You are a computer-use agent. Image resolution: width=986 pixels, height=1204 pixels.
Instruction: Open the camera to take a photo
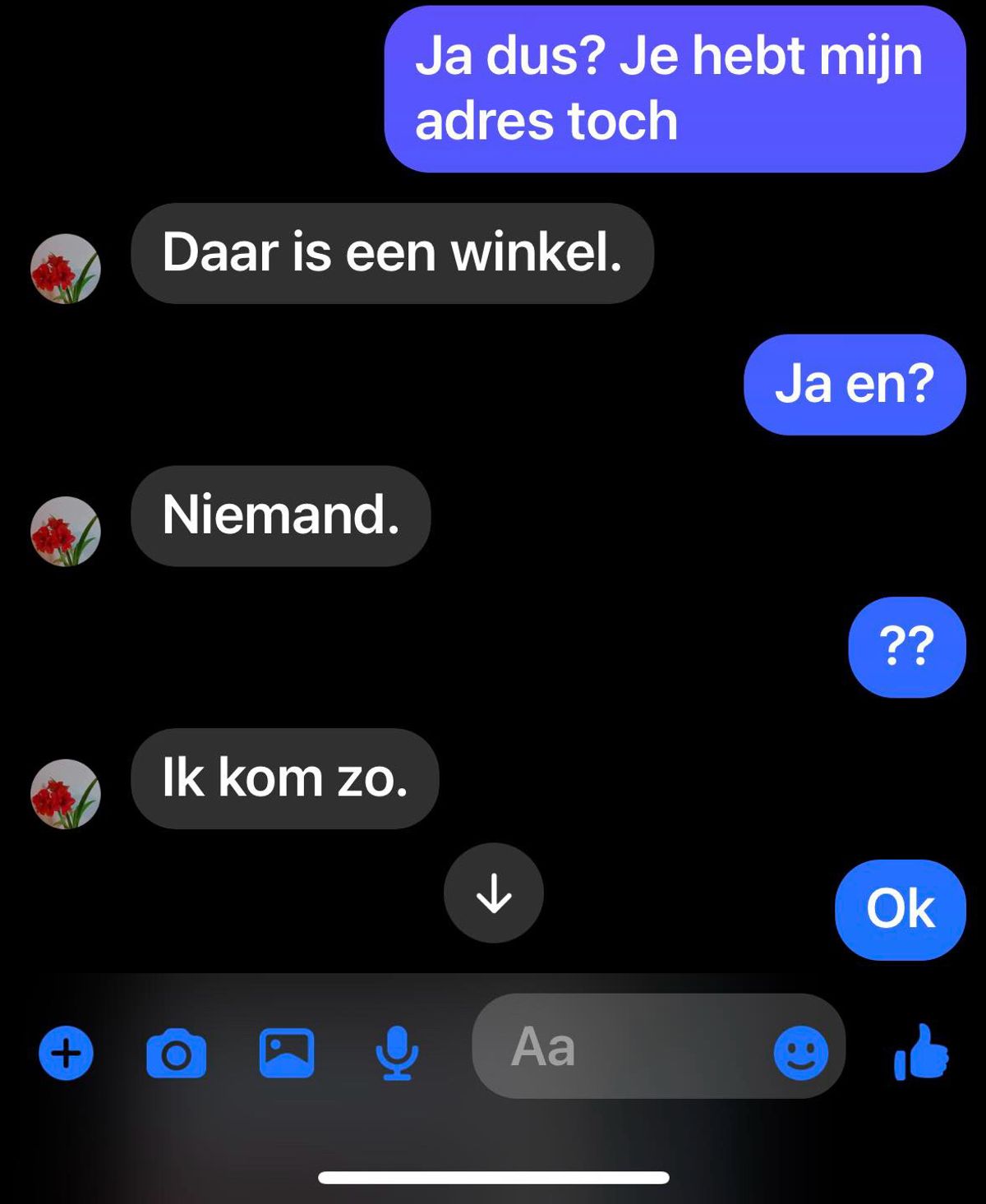176,1053
